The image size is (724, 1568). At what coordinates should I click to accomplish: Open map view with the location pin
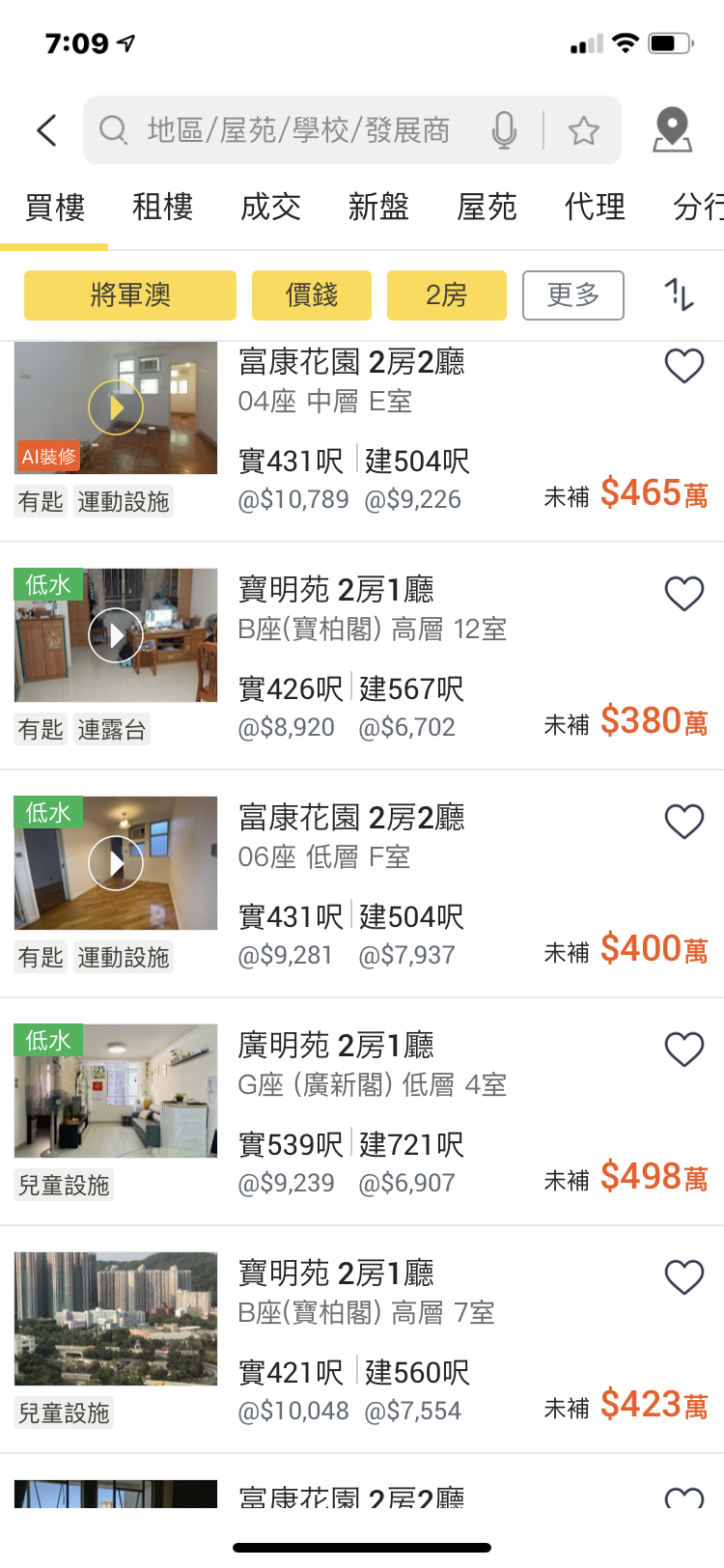672,130
